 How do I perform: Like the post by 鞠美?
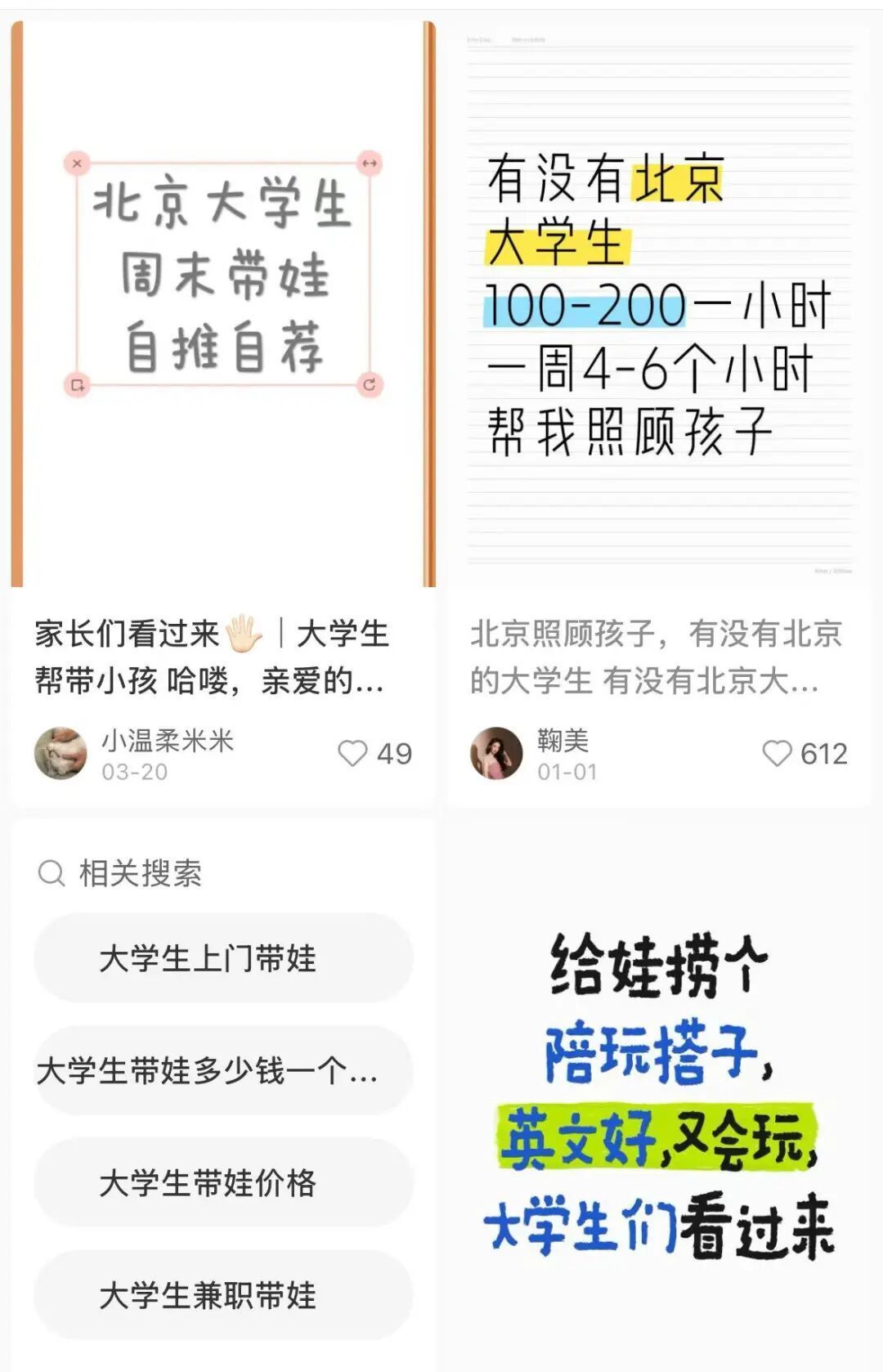click(x=777, y=754)
